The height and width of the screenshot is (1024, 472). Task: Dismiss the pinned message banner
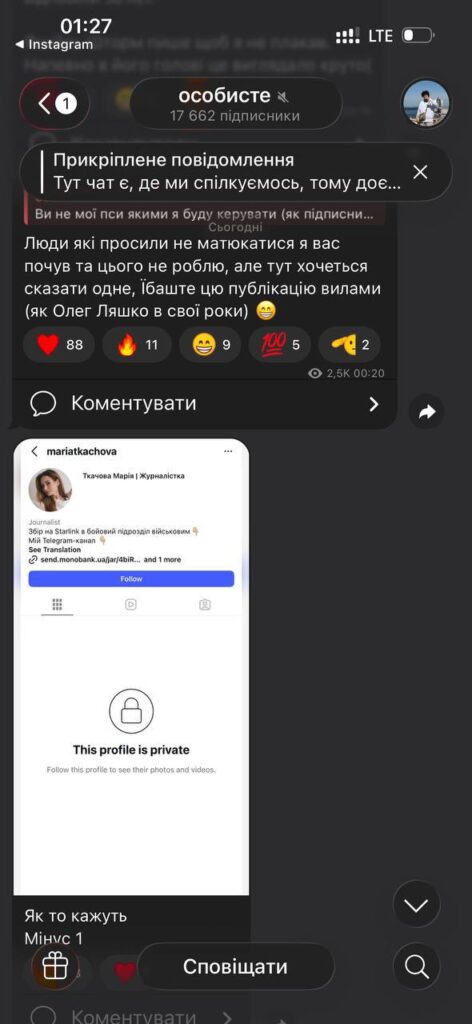coord(420,172)
